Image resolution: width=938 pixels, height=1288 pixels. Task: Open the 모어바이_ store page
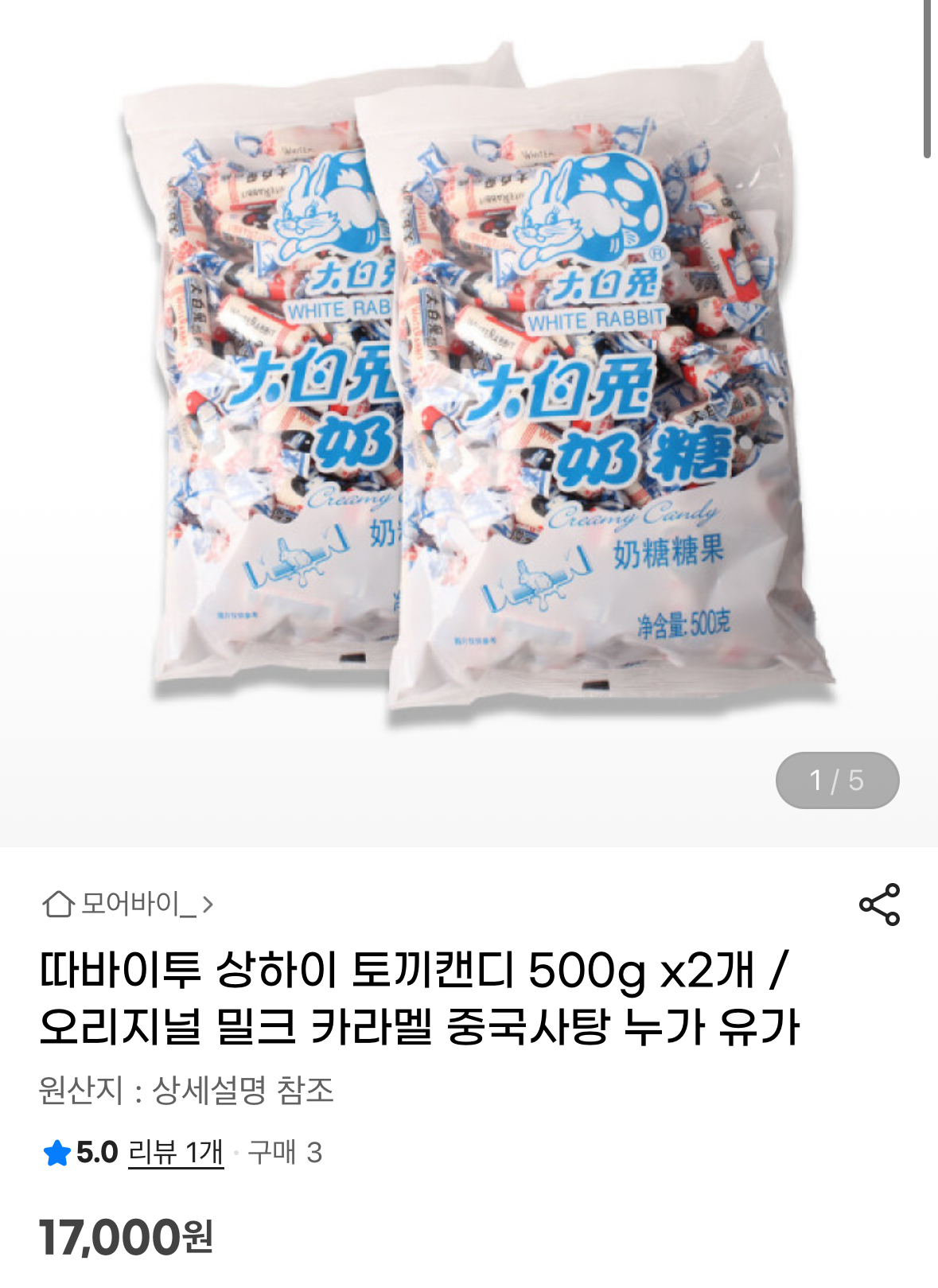[129, 905]
